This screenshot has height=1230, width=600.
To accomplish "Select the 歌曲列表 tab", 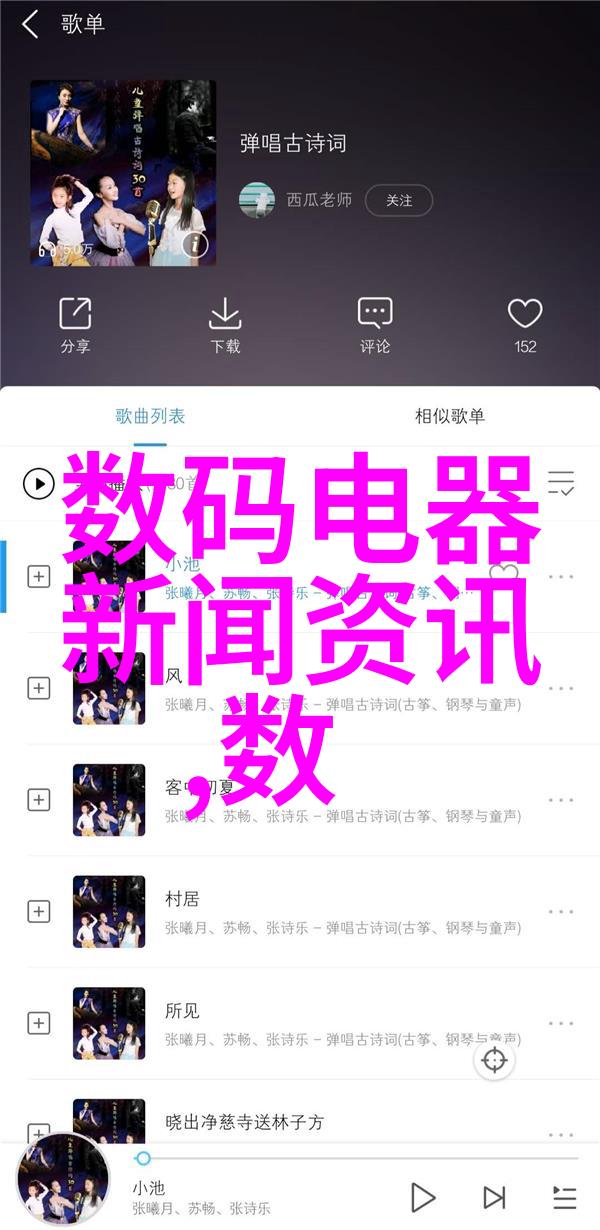I will (x=150, y=416).
